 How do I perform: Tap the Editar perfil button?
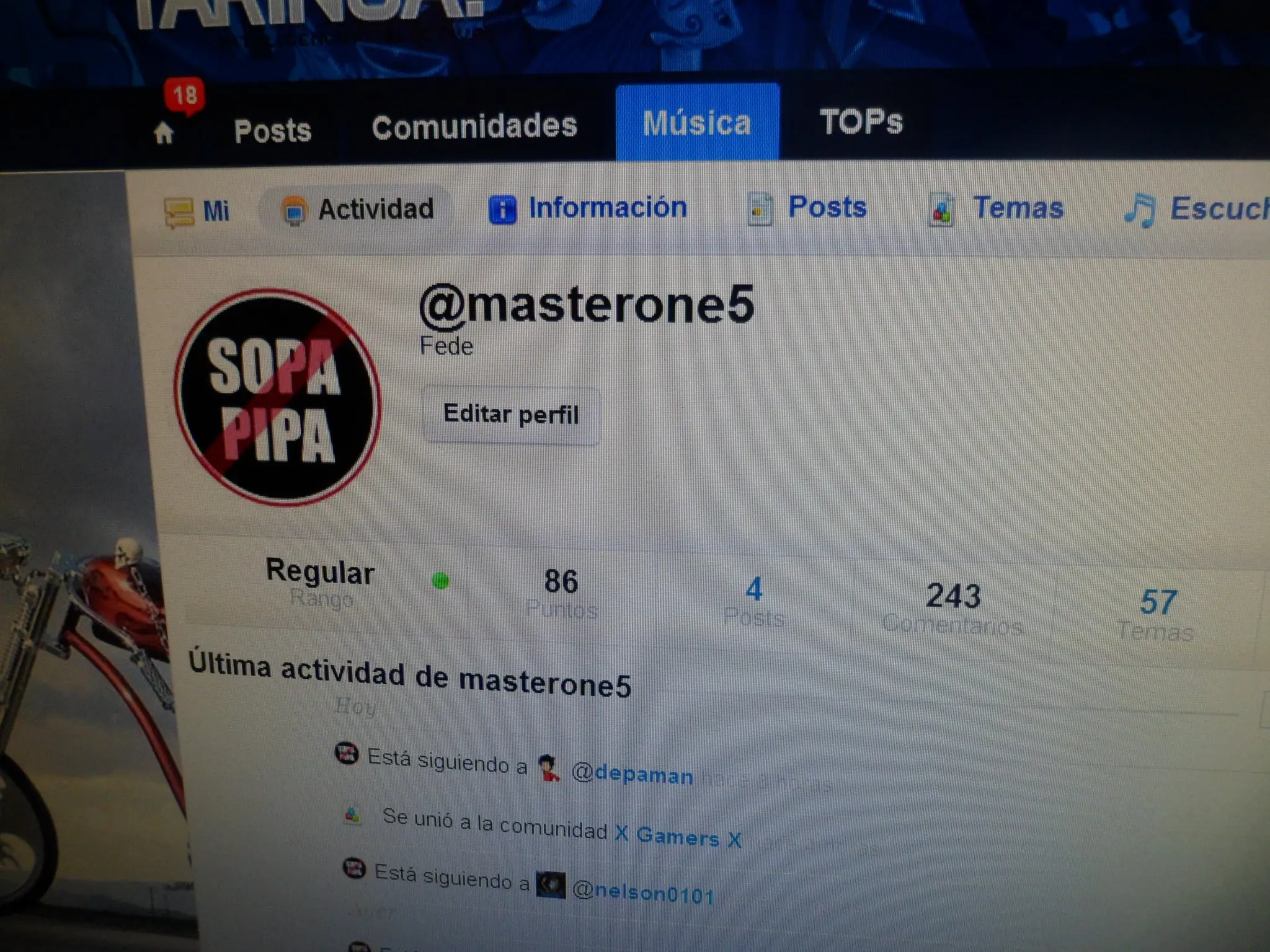pos(511,414)
